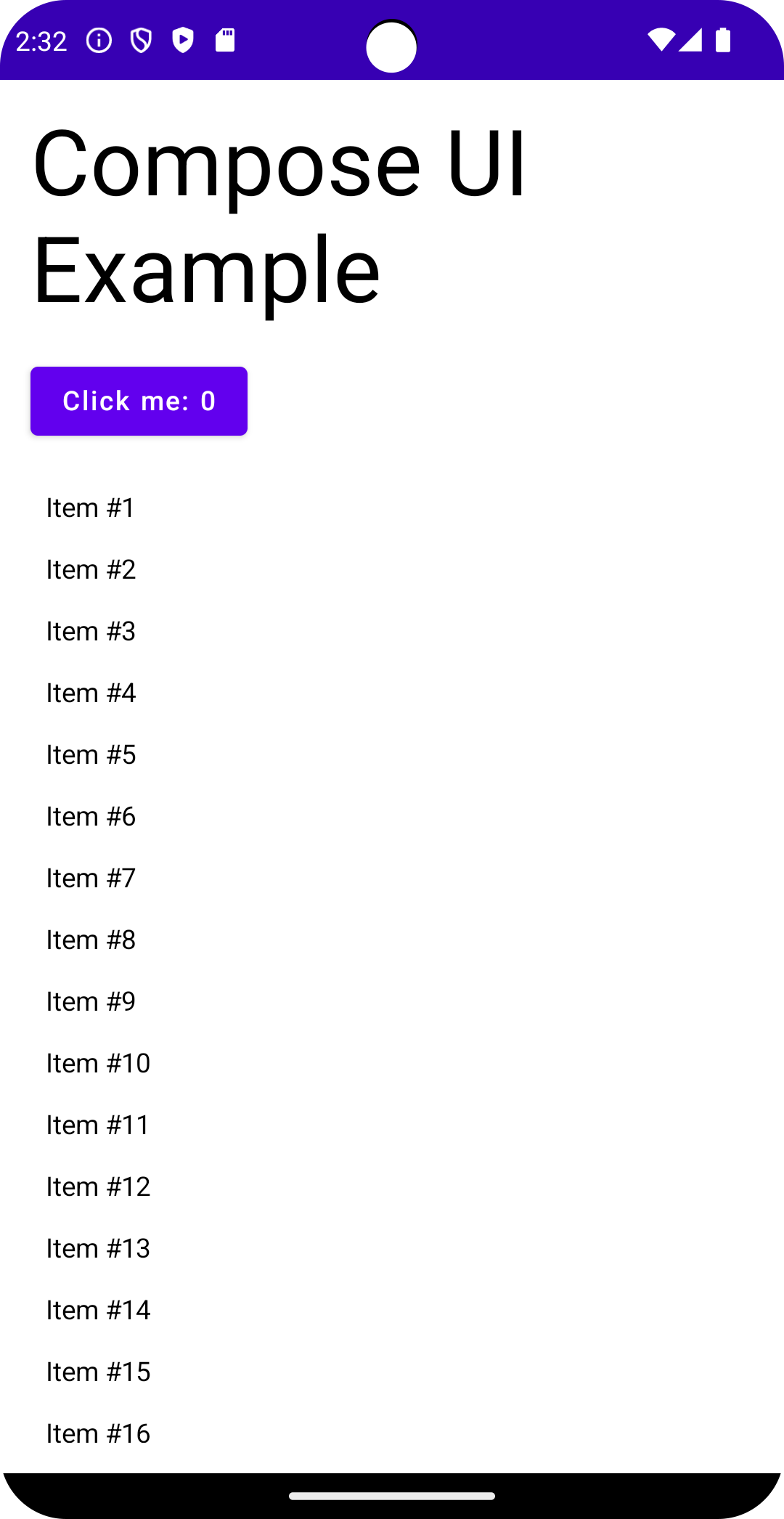Tap Item #12 in the list
The image size is (784, 1519).
(97, 1186)
